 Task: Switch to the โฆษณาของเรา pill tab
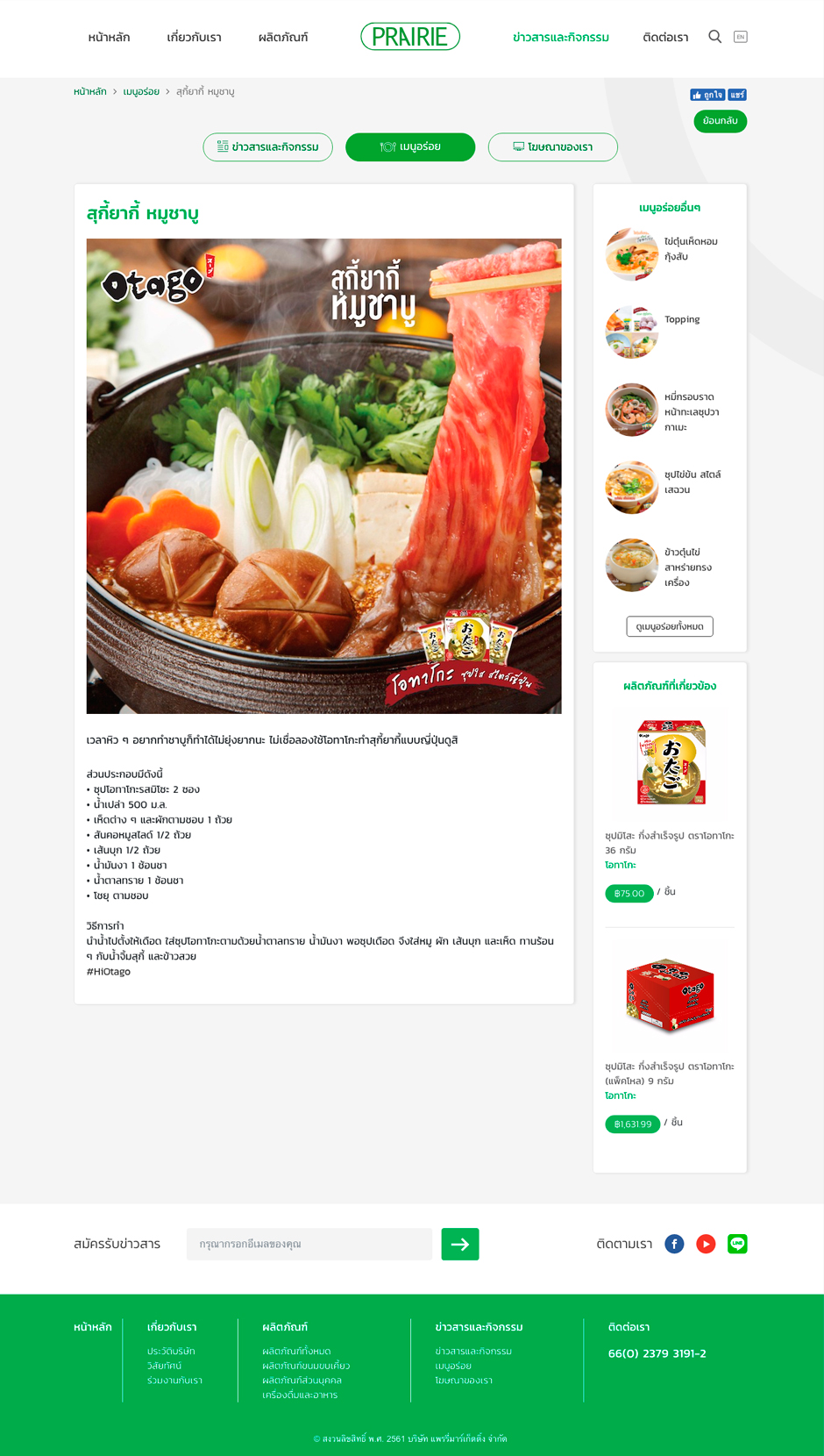[552, 147]
